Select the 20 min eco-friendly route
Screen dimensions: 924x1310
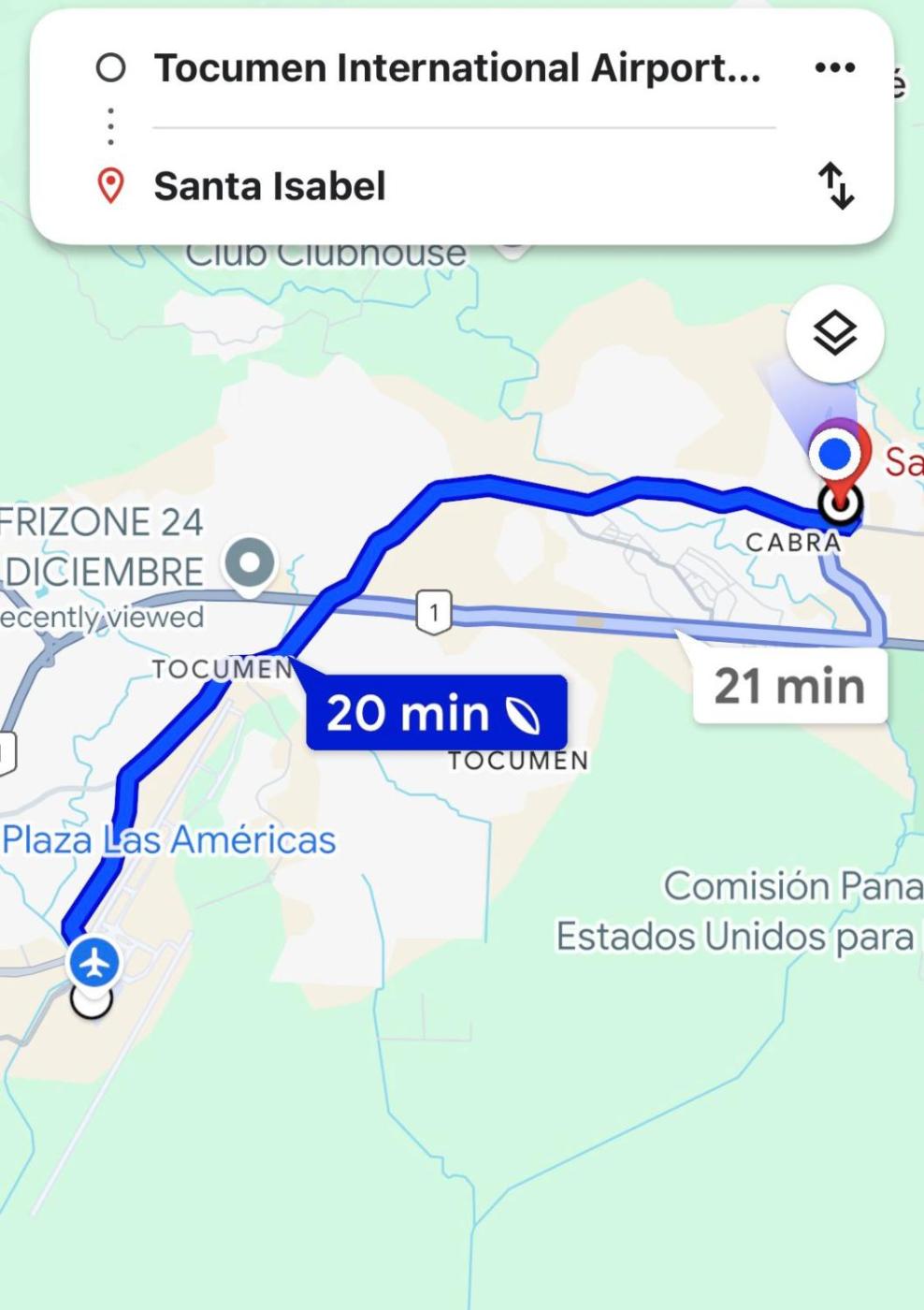pos(436,713)
